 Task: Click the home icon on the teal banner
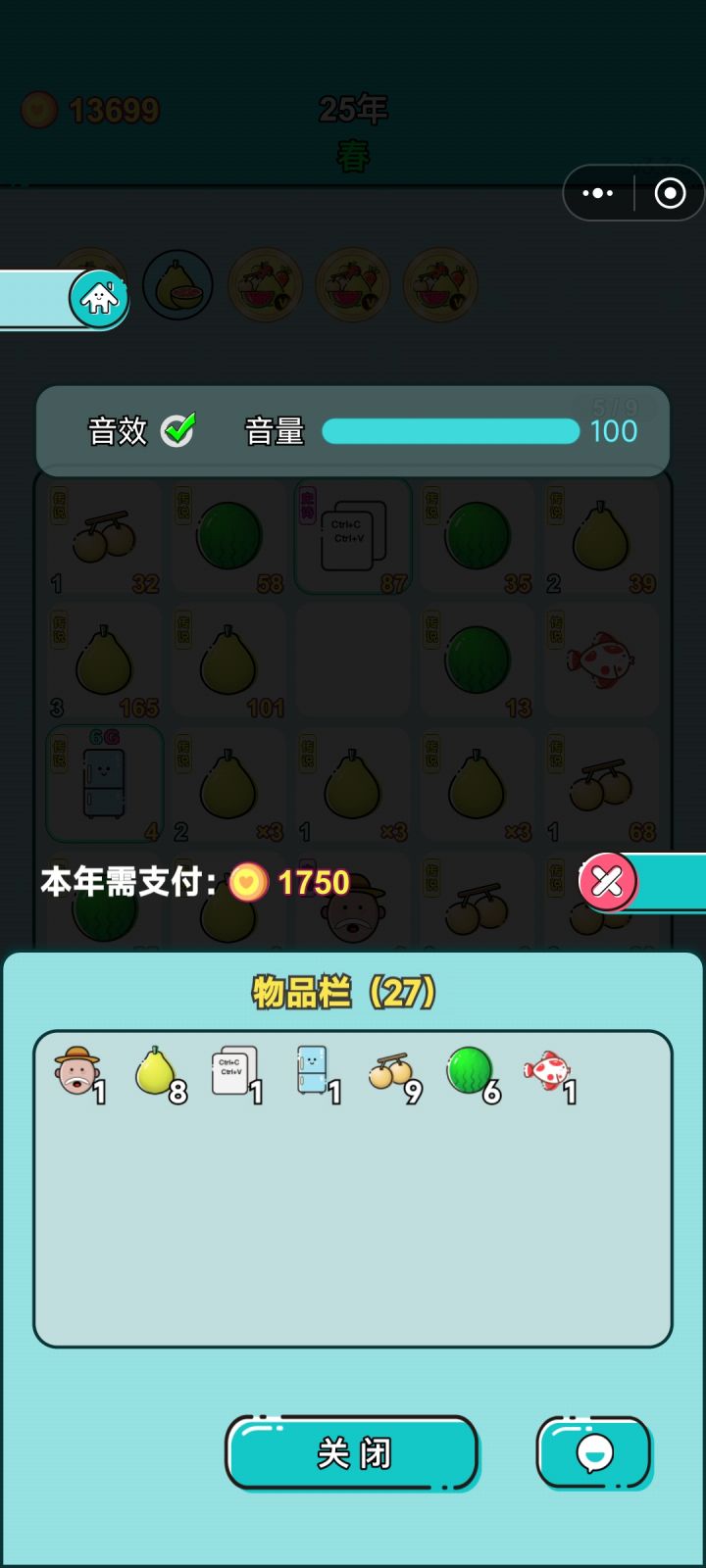click(98, 299)
